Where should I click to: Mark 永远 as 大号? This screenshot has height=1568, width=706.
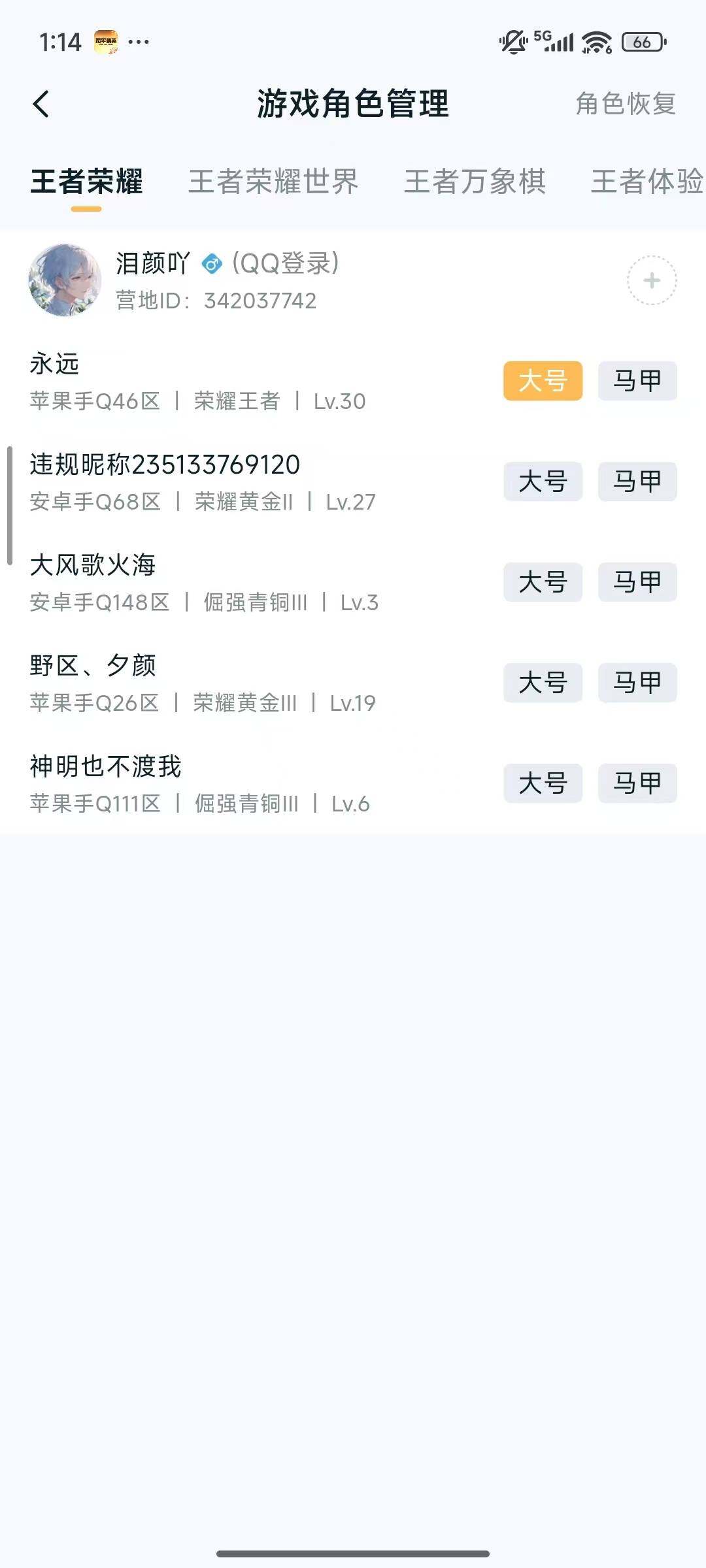point(543,382)
